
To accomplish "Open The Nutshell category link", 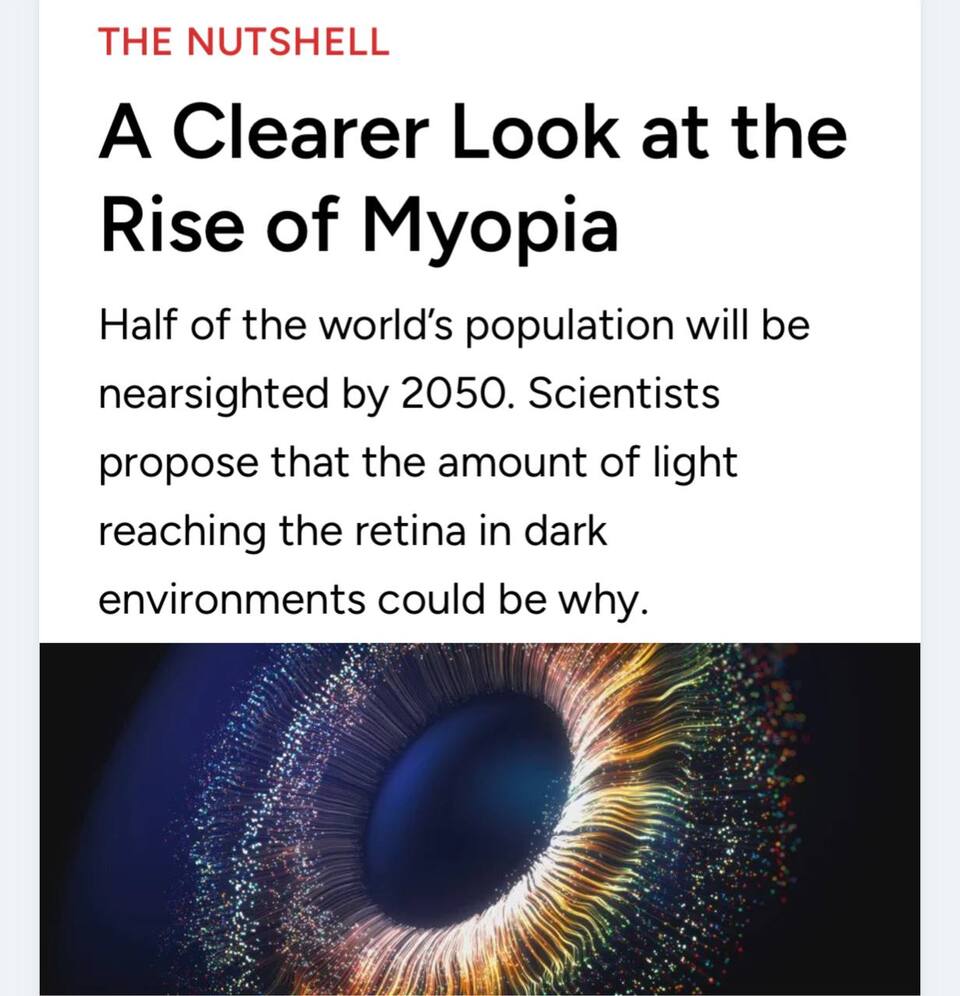I will (243, 41).
